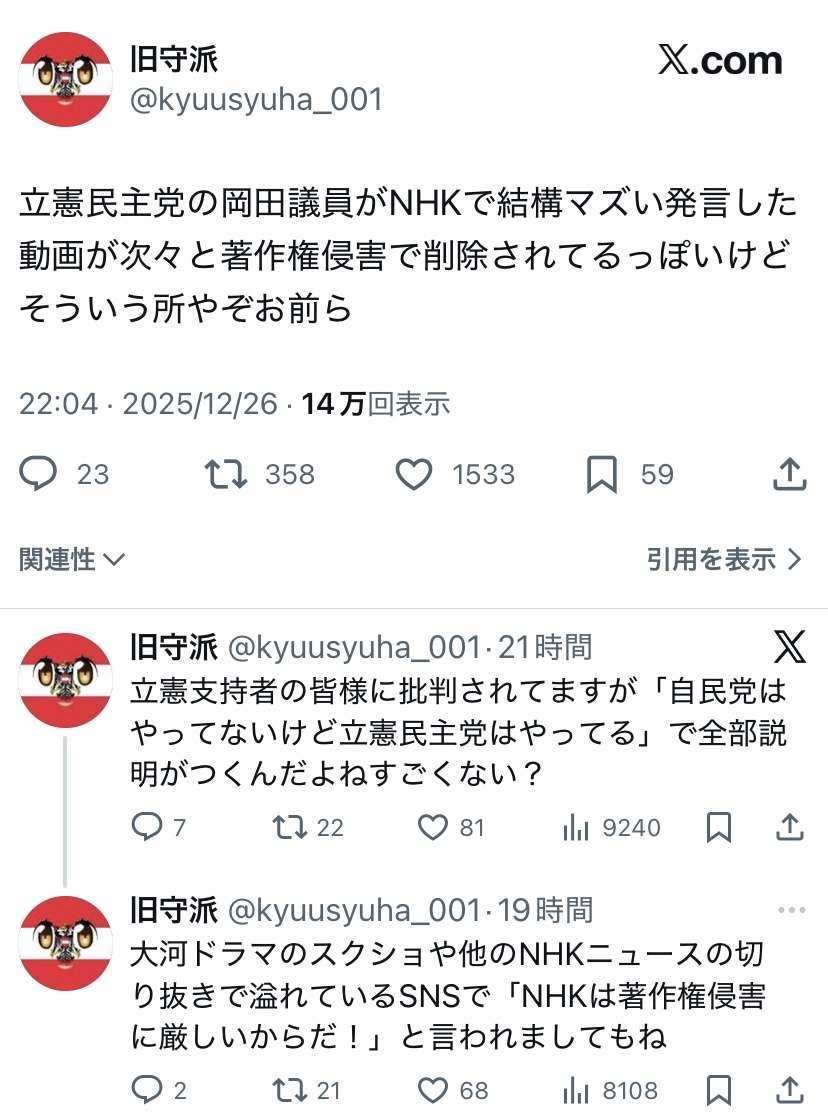
Task: Bookmark the 21時間 reply about 立憲支持者
Action: click(718, 828)
